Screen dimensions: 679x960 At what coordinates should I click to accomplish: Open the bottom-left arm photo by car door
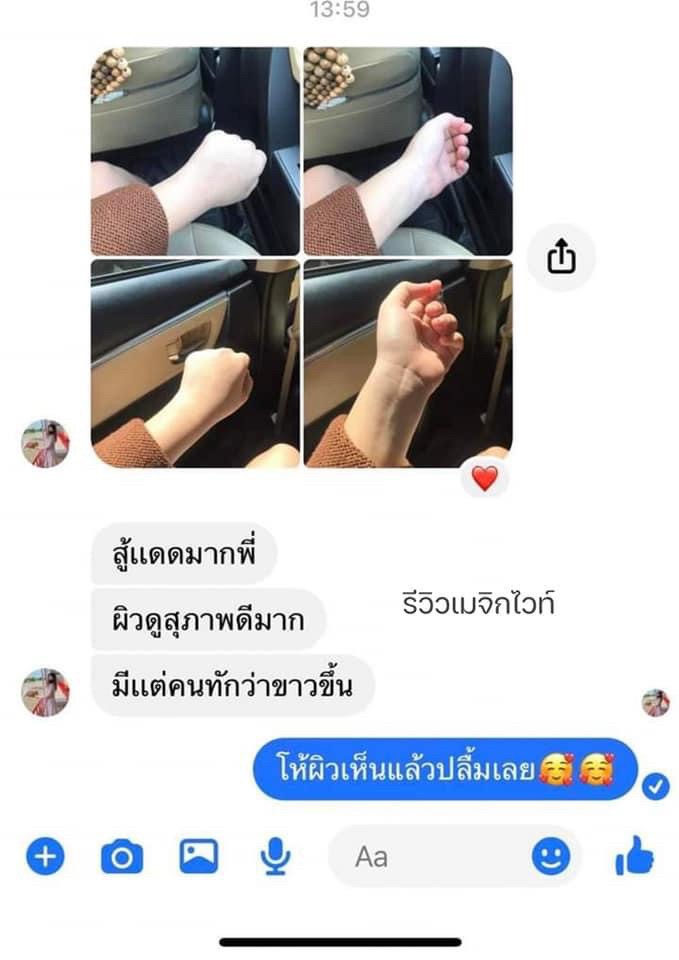tap(195, 364)
